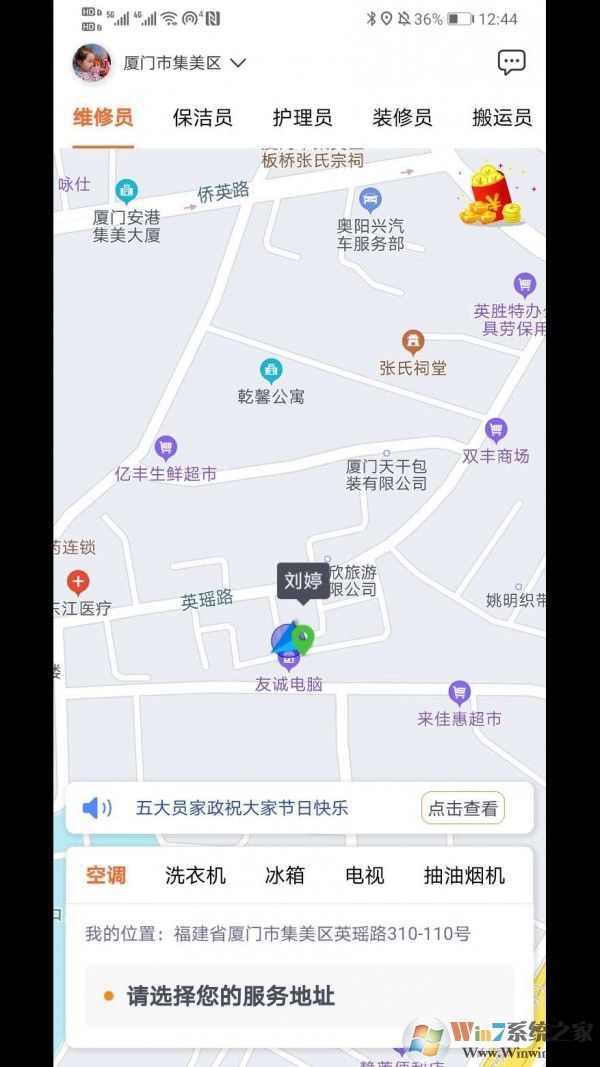The image size is (600, 1067).
Task: Tap the 点击查看 button
Action: 462,808
